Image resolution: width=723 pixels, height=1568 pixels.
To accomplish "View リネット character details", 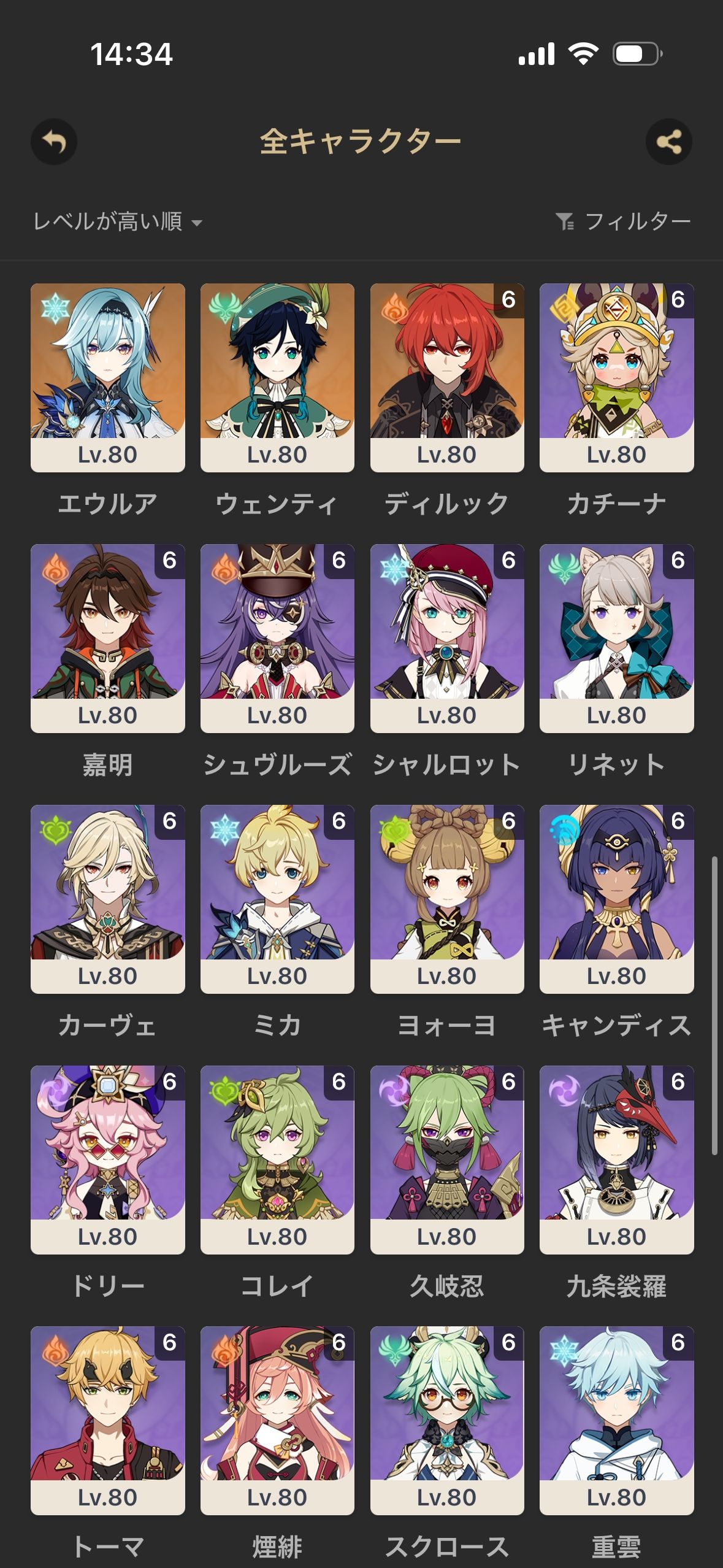I will (616, 638).
